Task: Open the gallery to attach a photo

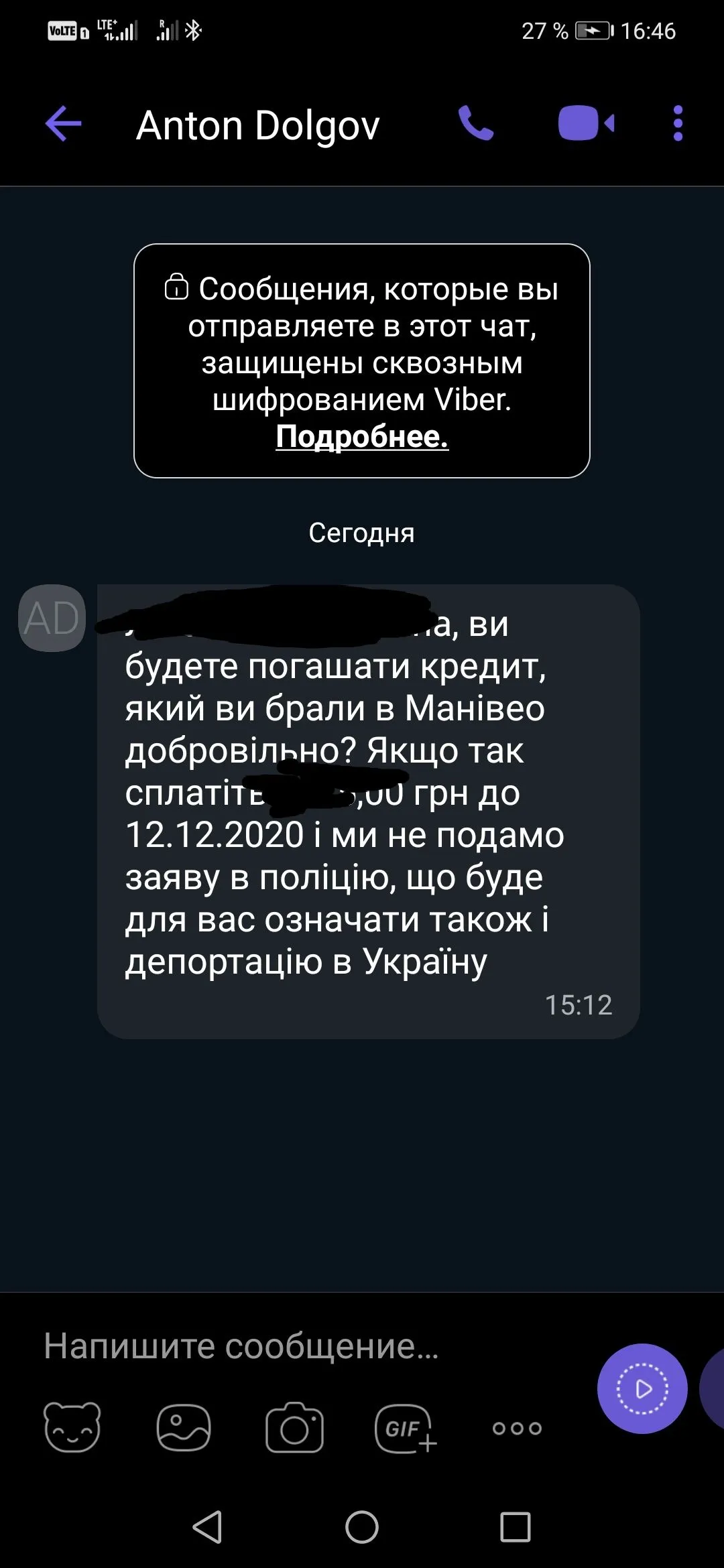Action: point(184,1428)
